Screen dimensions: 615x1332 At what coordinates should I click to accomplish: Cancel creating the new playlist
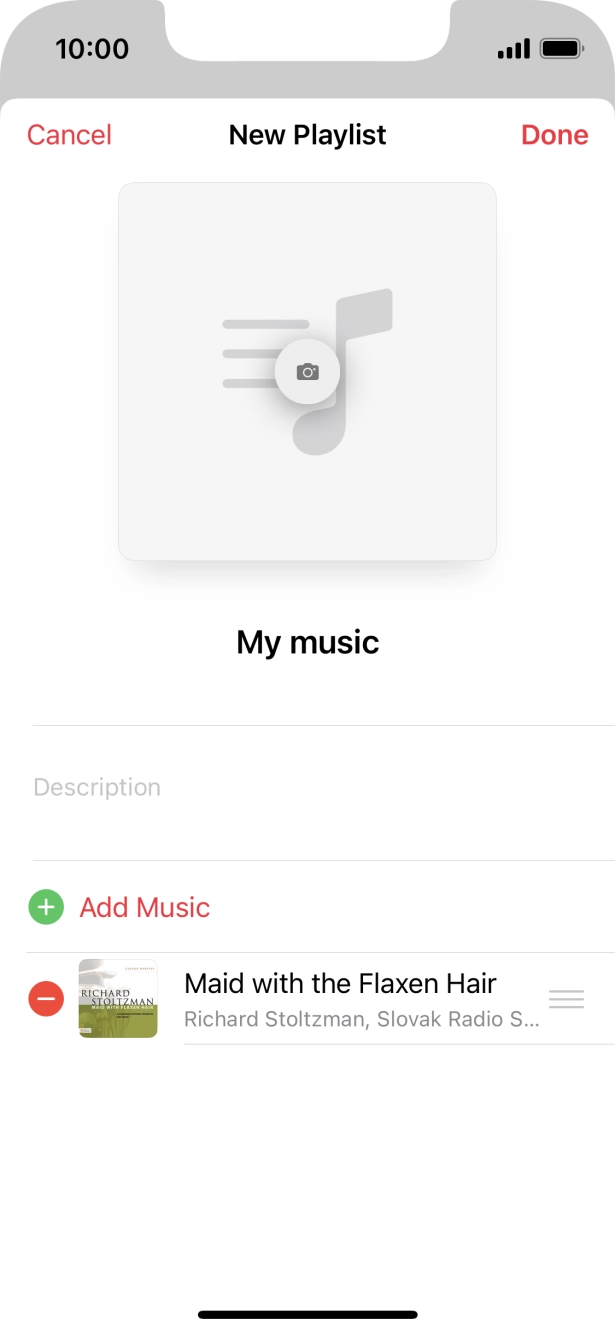[x=69, y=135]
